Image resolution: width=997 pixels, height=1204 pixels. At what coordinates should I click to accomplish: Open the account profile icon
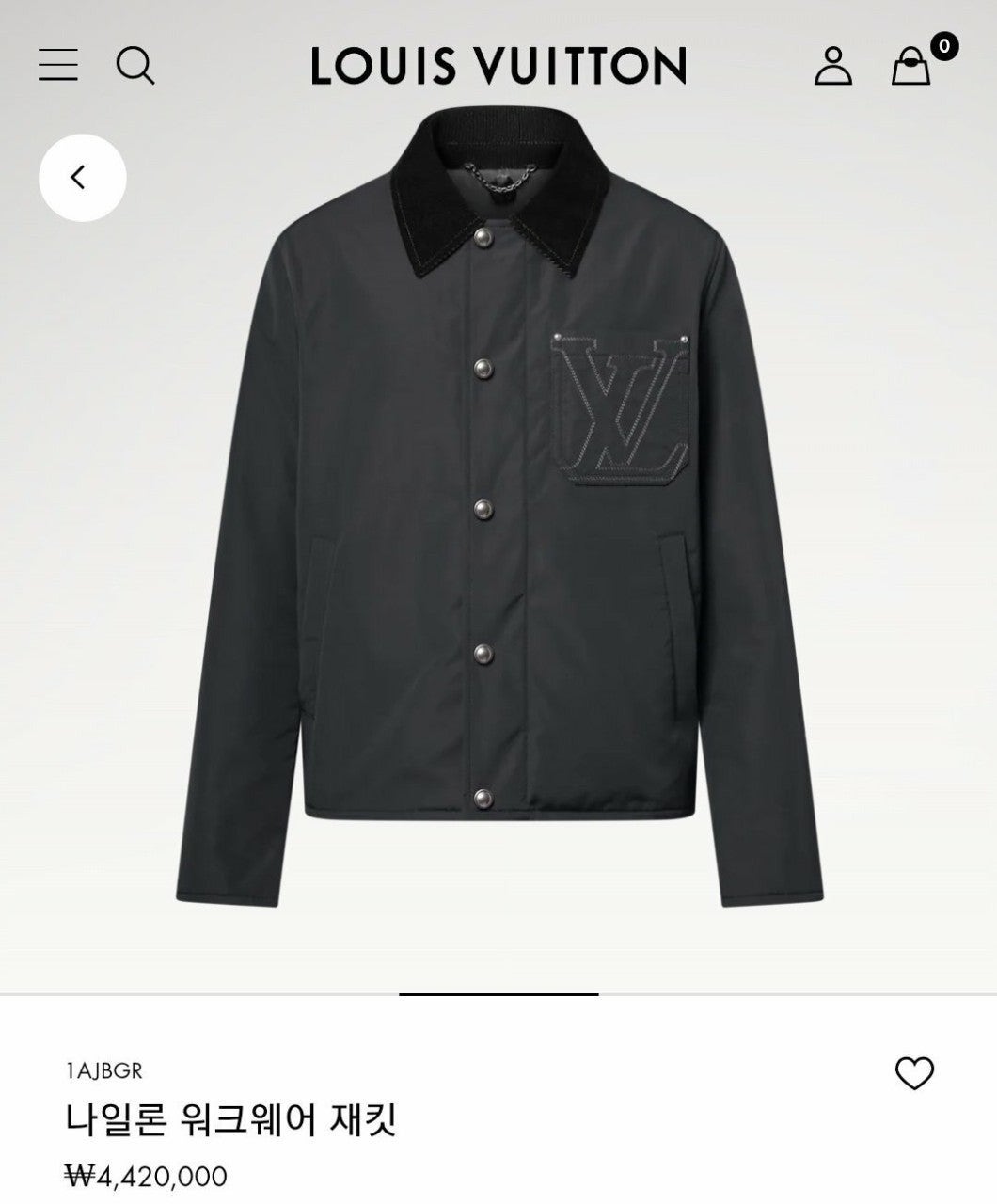pyautogui.click(x=832, y=66)
